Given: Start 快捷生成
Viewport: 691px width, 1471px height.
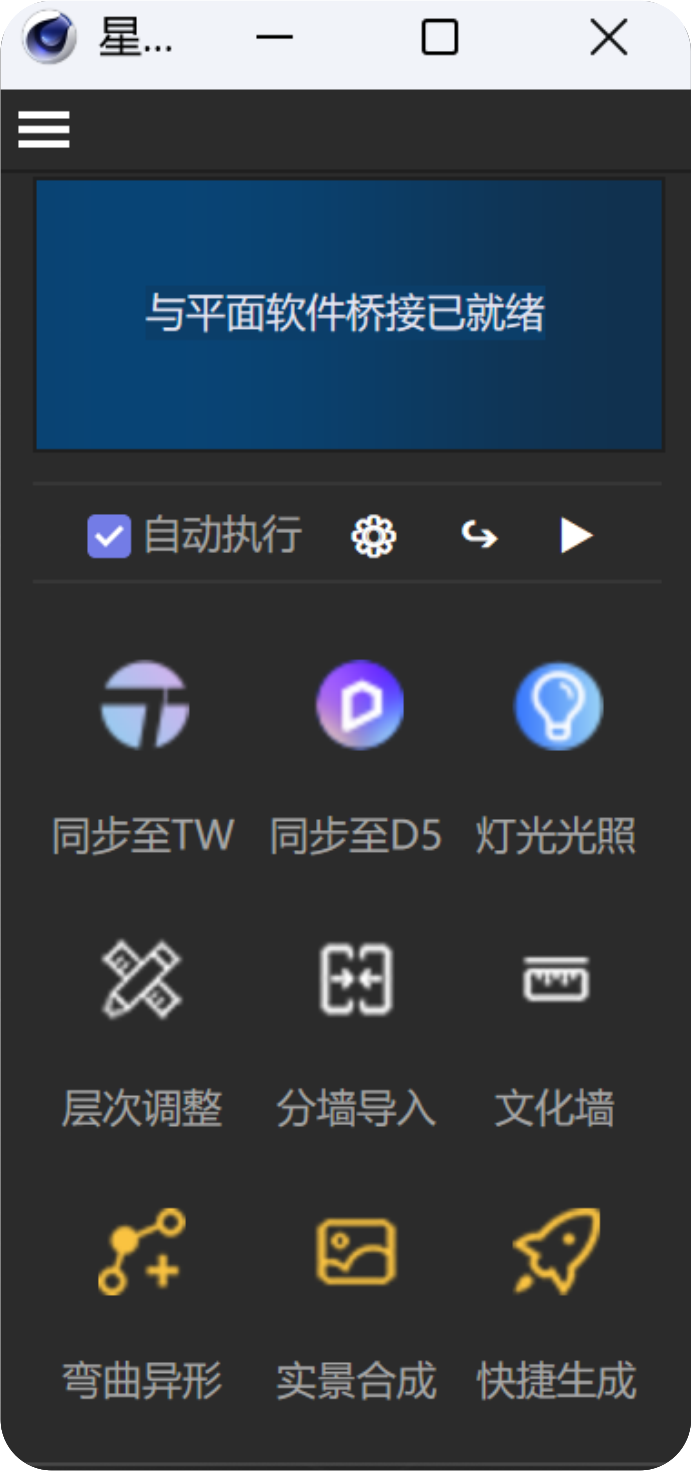Looking at the screenshot, I should [x=557, y=1251].
